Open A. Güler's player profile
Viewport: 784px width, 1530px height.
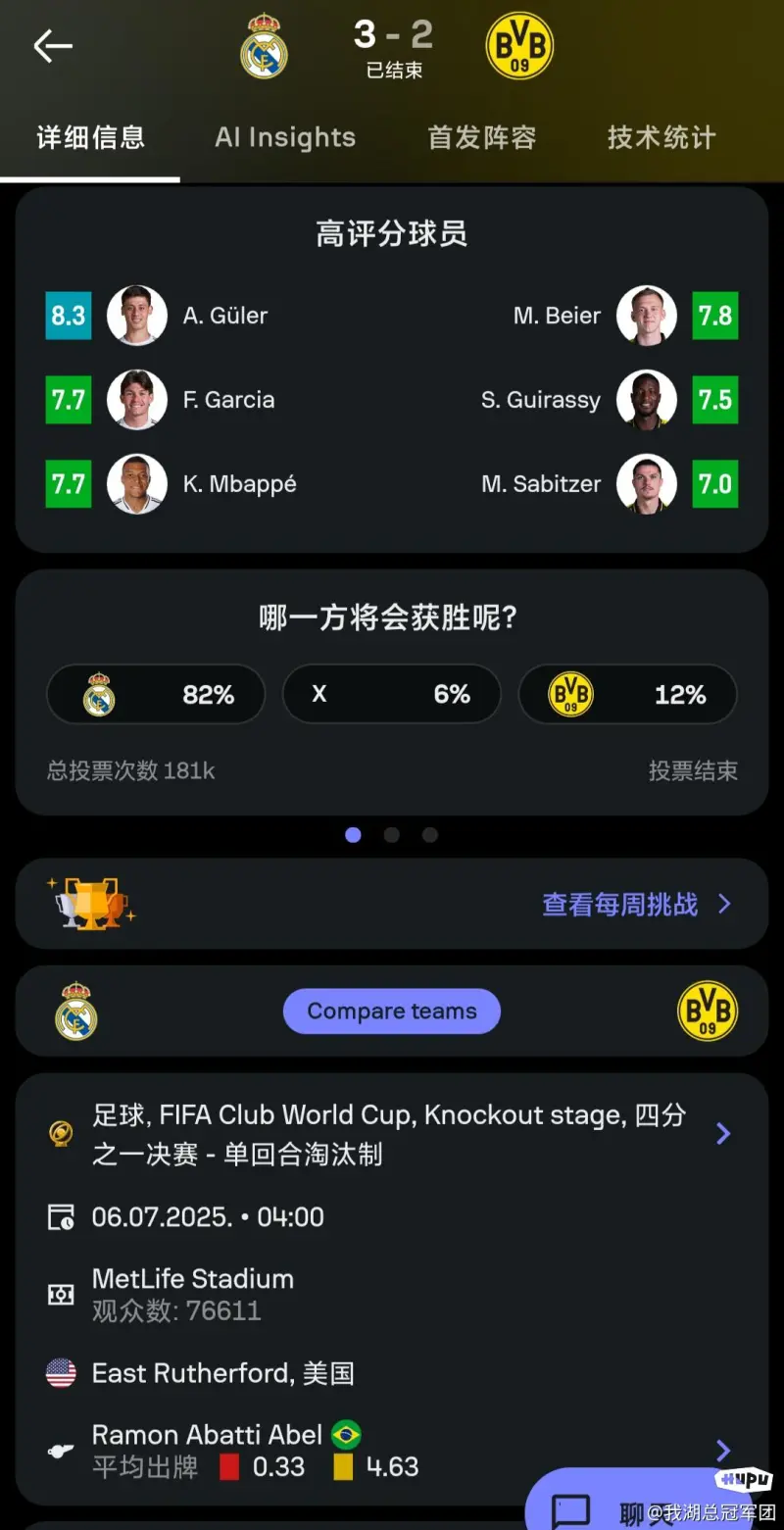coord(224,316)
